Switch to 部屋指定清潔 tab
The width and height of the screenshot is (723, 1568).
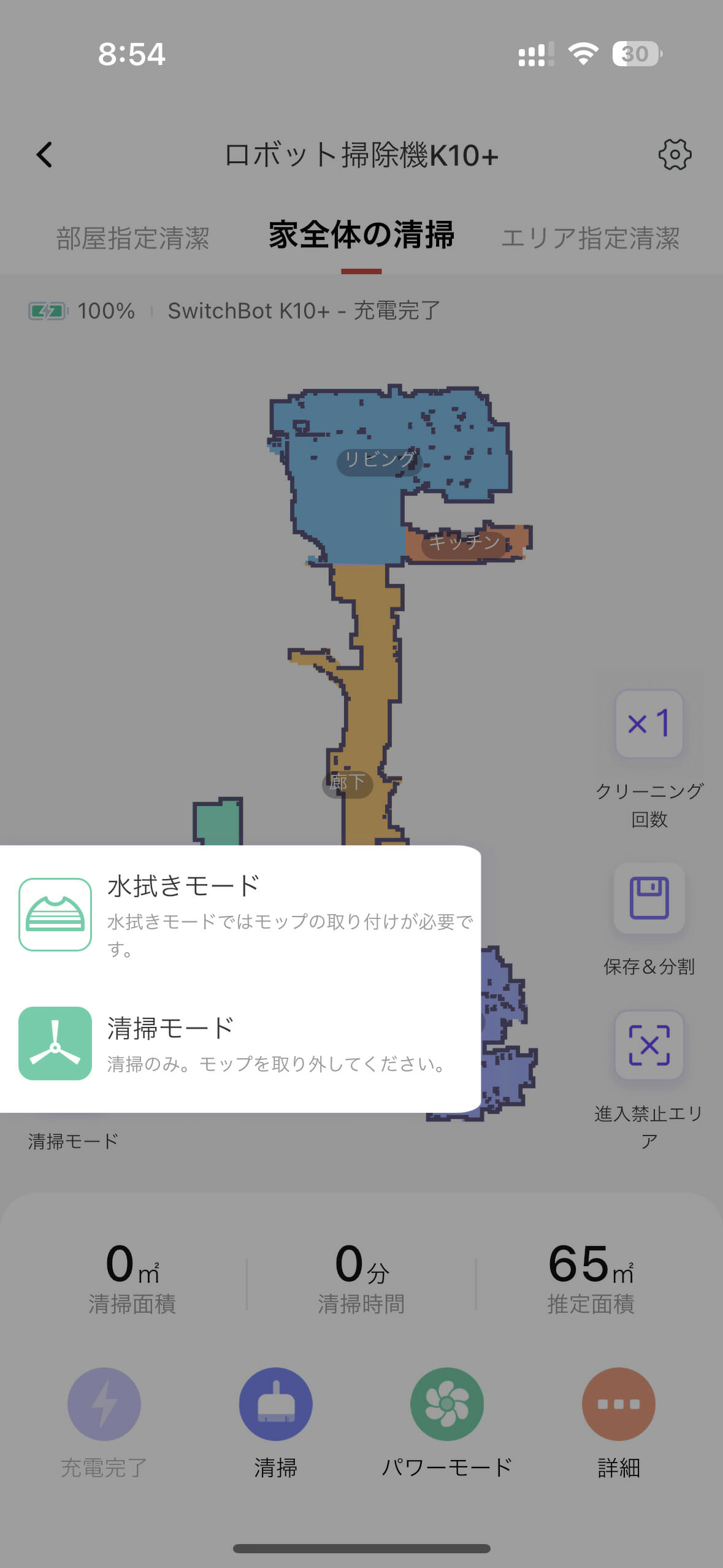point(132,238)
